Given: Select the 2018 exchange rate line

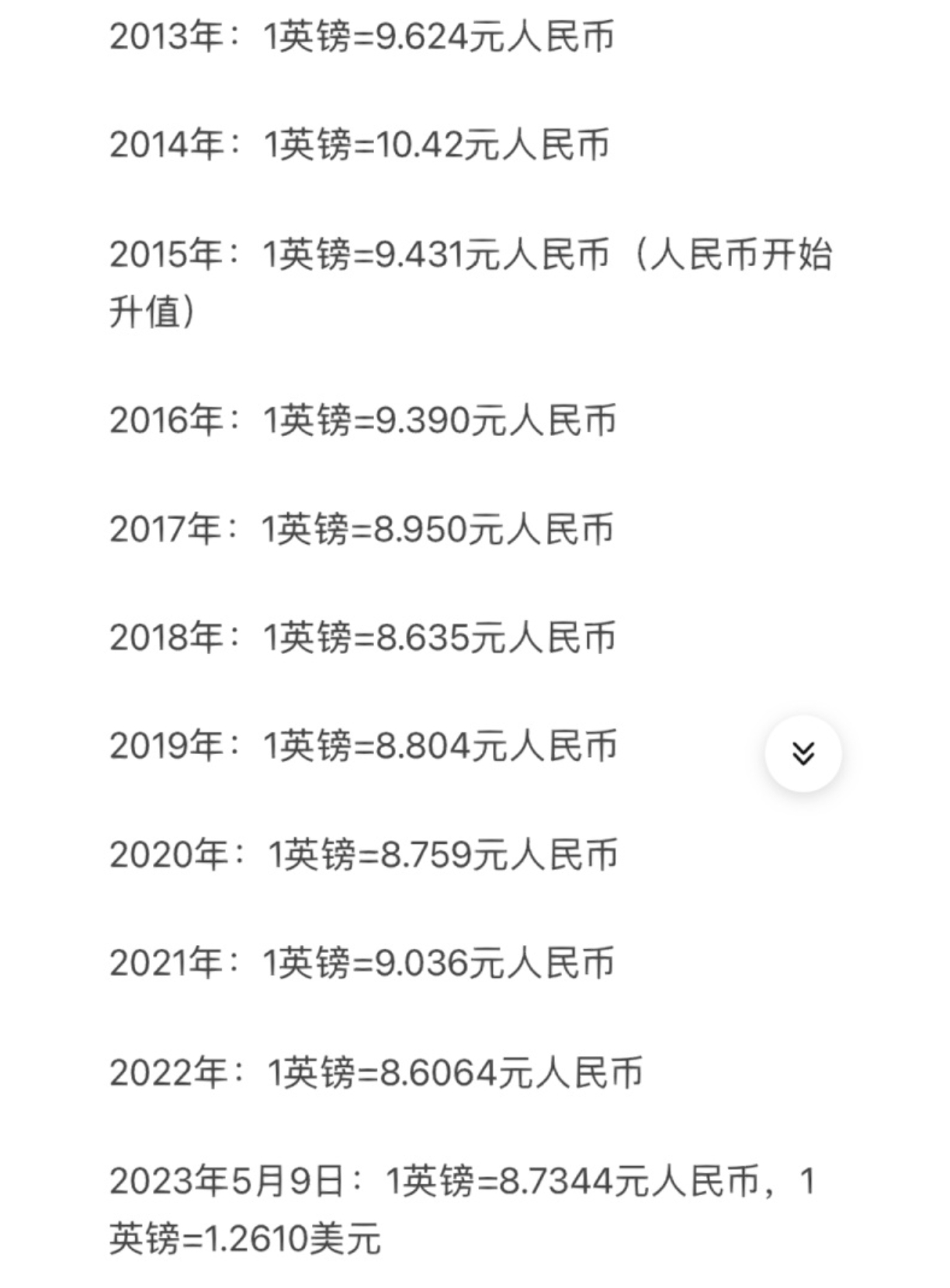Looking at the screenshot, I should coord(361,638).
